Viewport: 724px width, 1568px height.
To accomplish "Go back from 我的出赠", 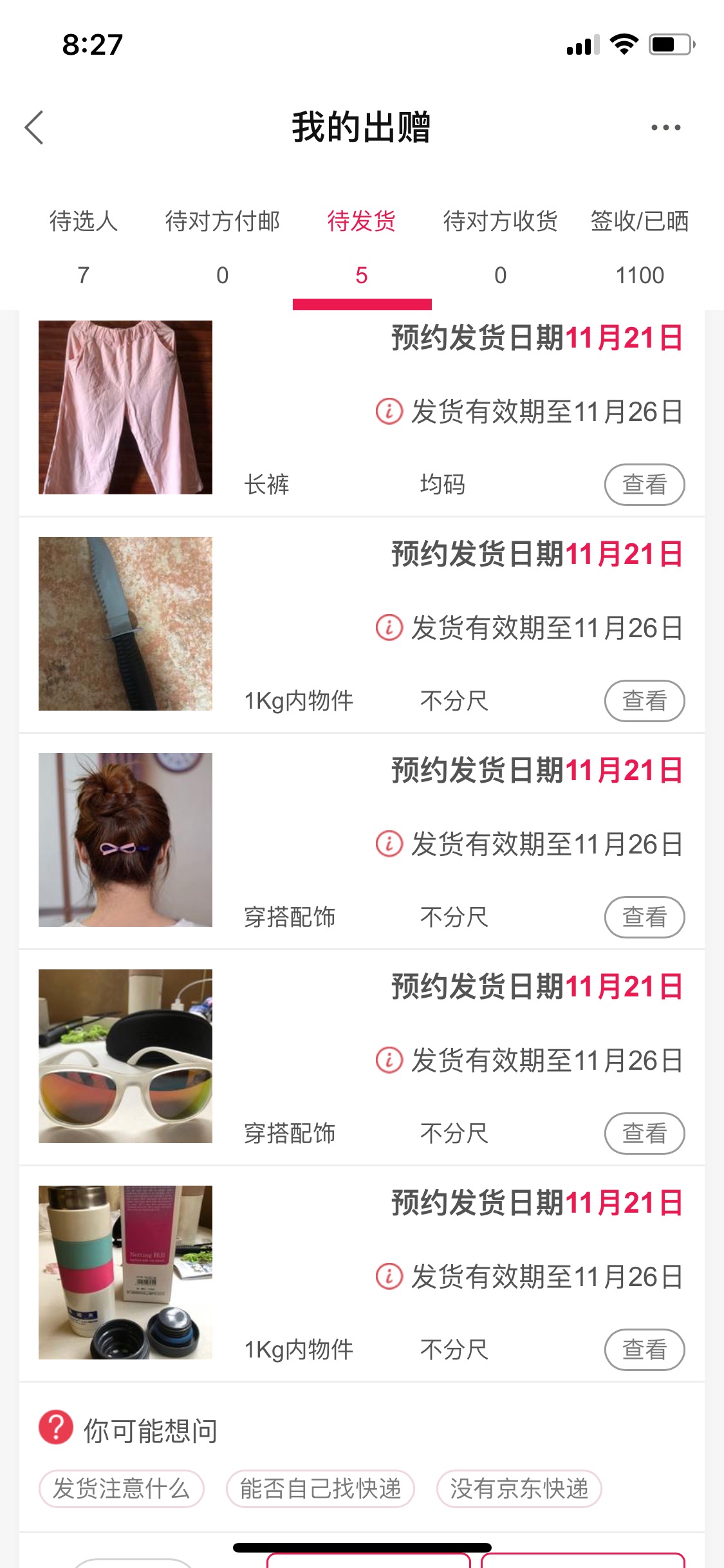I will pyautogui.click(x=34, y=127).
